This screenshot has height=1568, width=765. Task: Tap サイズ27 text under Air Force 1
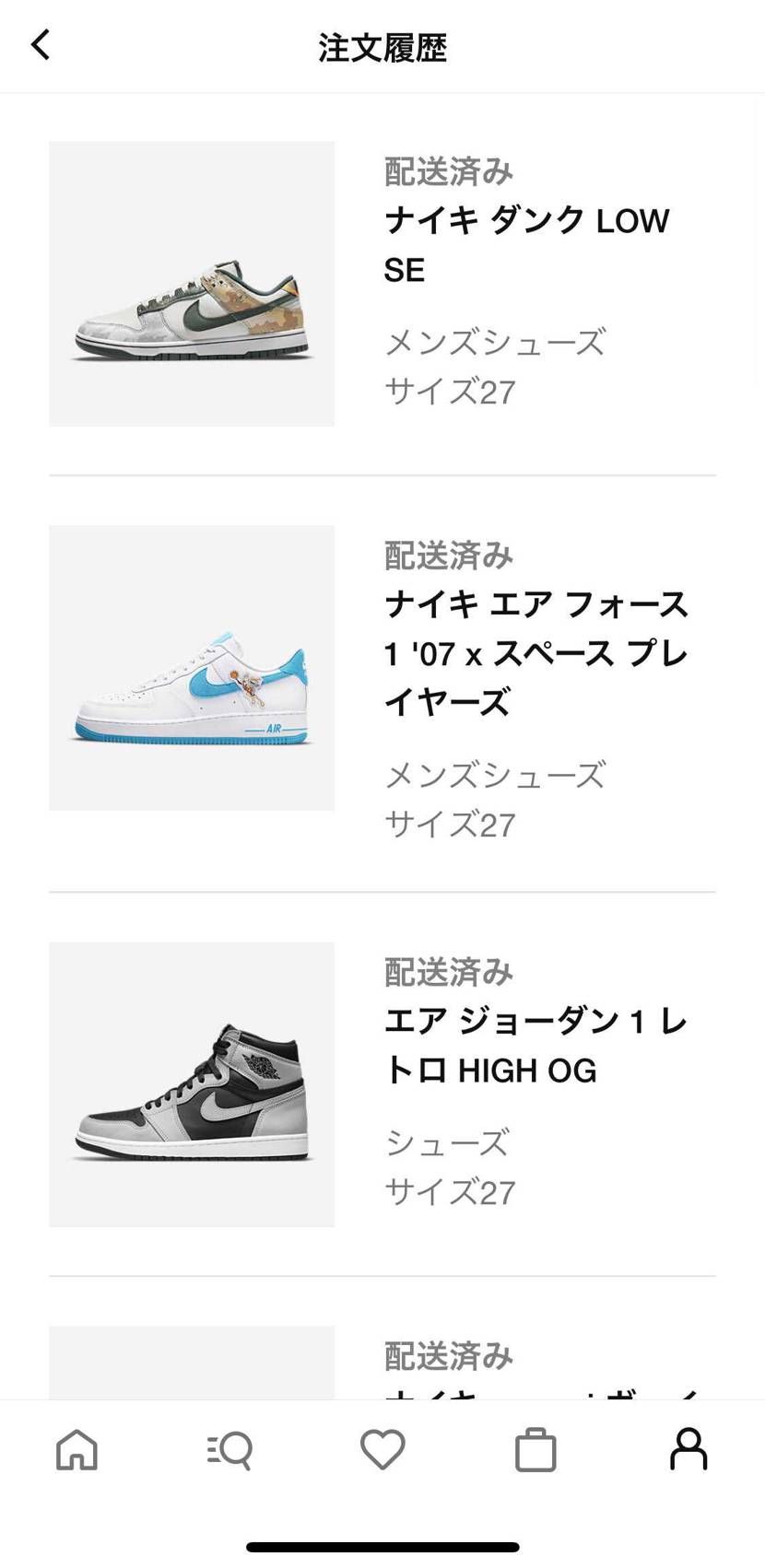pos(449,825)
